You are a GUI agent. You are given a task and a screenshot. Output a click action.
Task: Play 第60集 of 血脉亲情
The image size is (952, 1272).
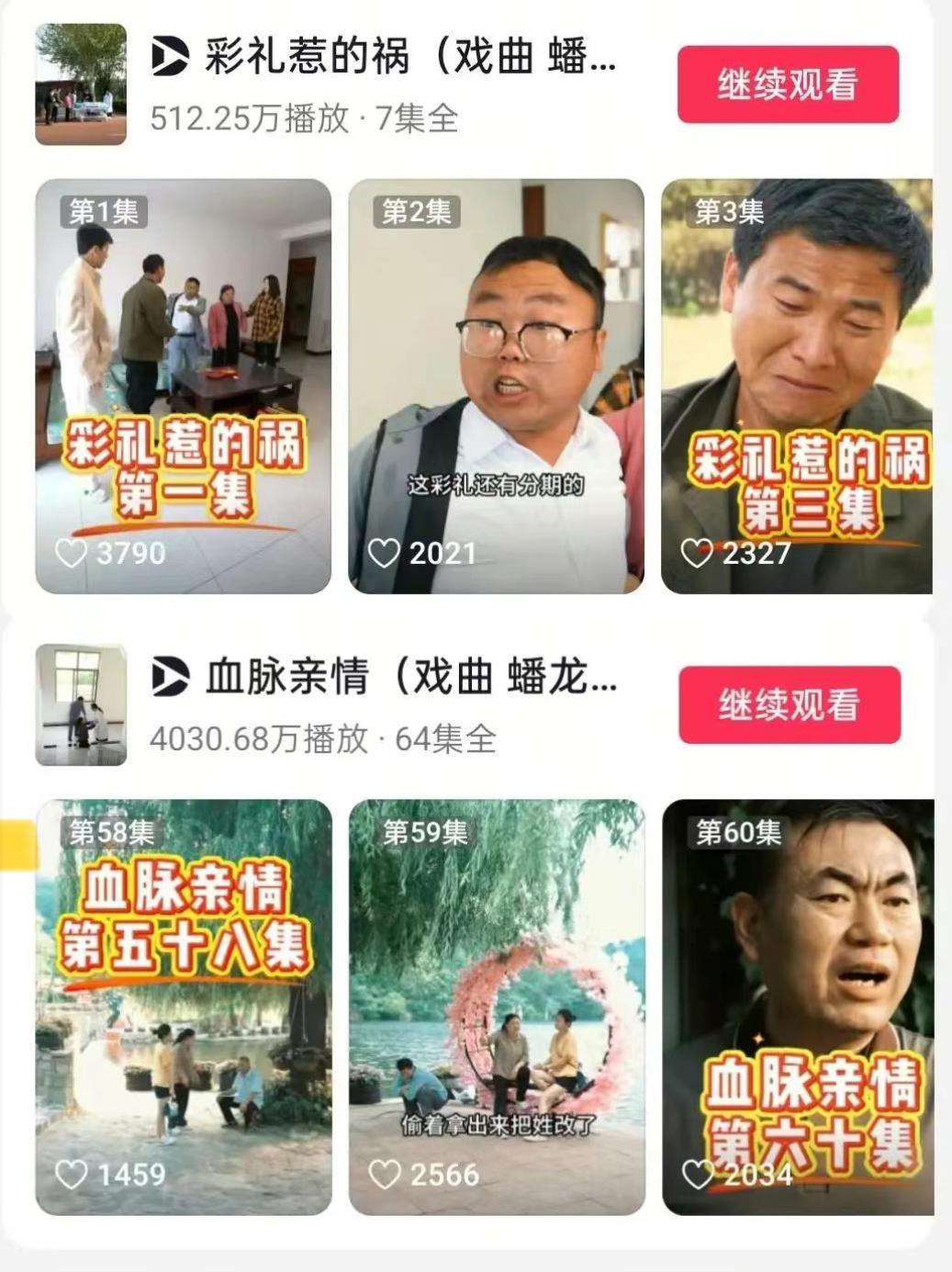798,1007
